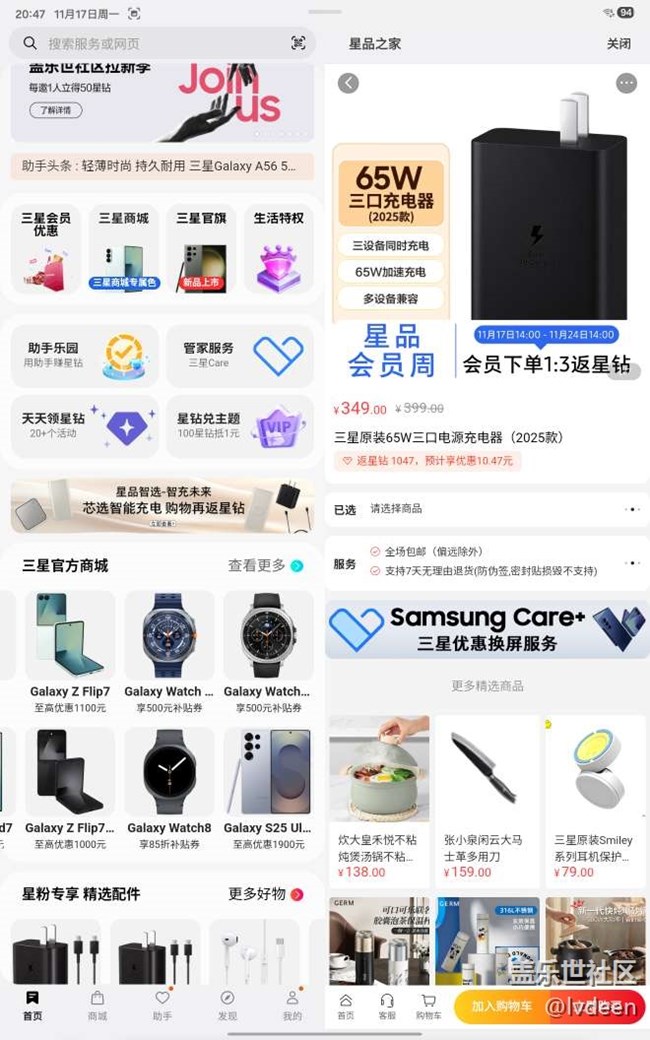Open 星钻兑主题 card
This screenshot has height=1040, width=650.
click(239, 426)
